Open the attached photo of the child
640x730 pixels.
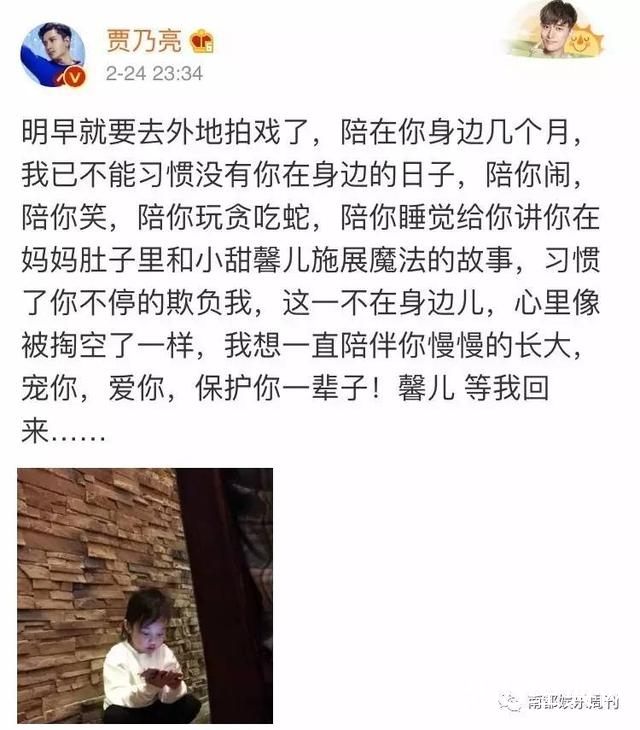coord(144,594)
